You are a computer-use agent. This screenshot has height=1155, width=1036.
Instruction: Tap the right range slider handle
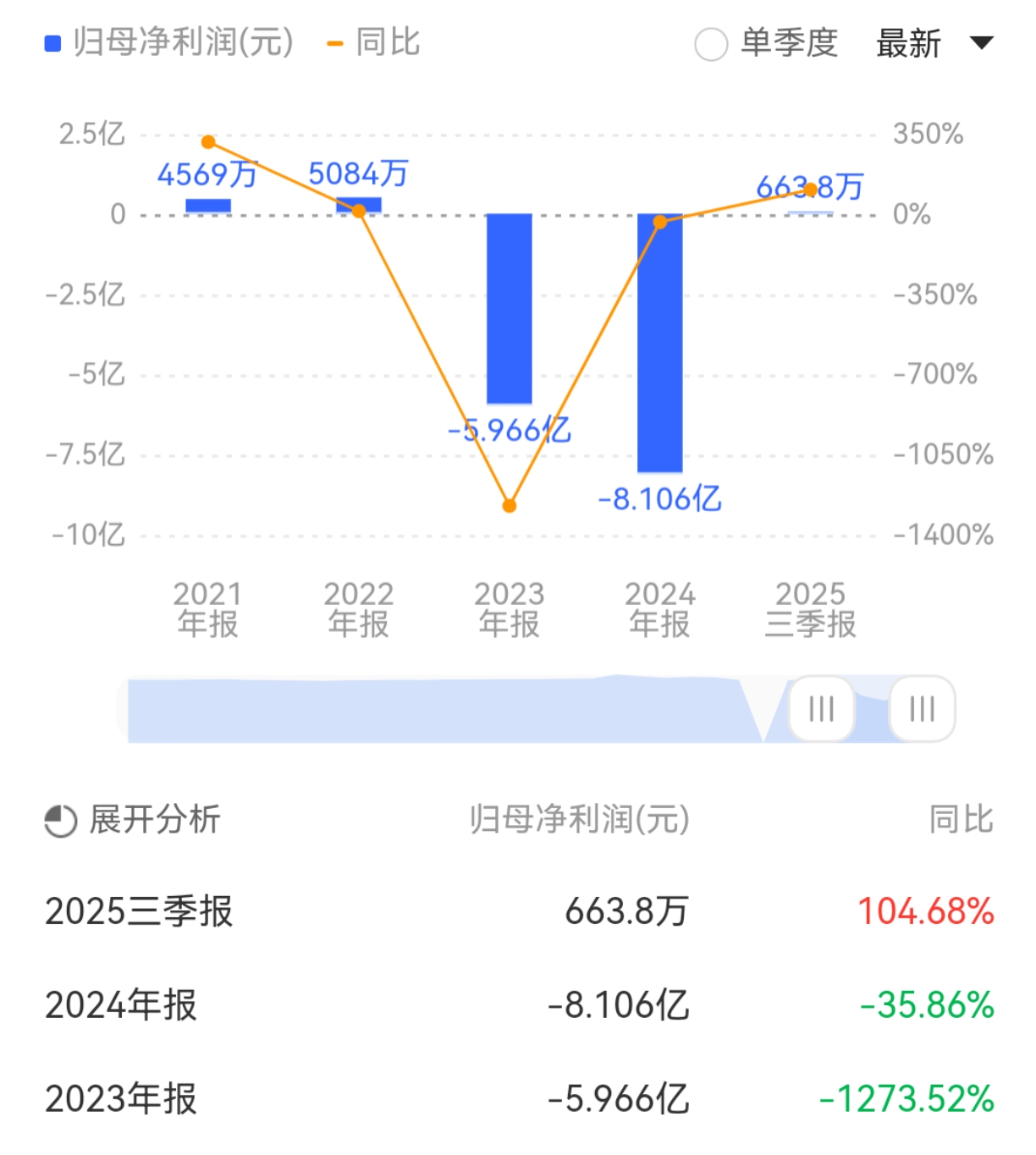[x=922, y=709]
